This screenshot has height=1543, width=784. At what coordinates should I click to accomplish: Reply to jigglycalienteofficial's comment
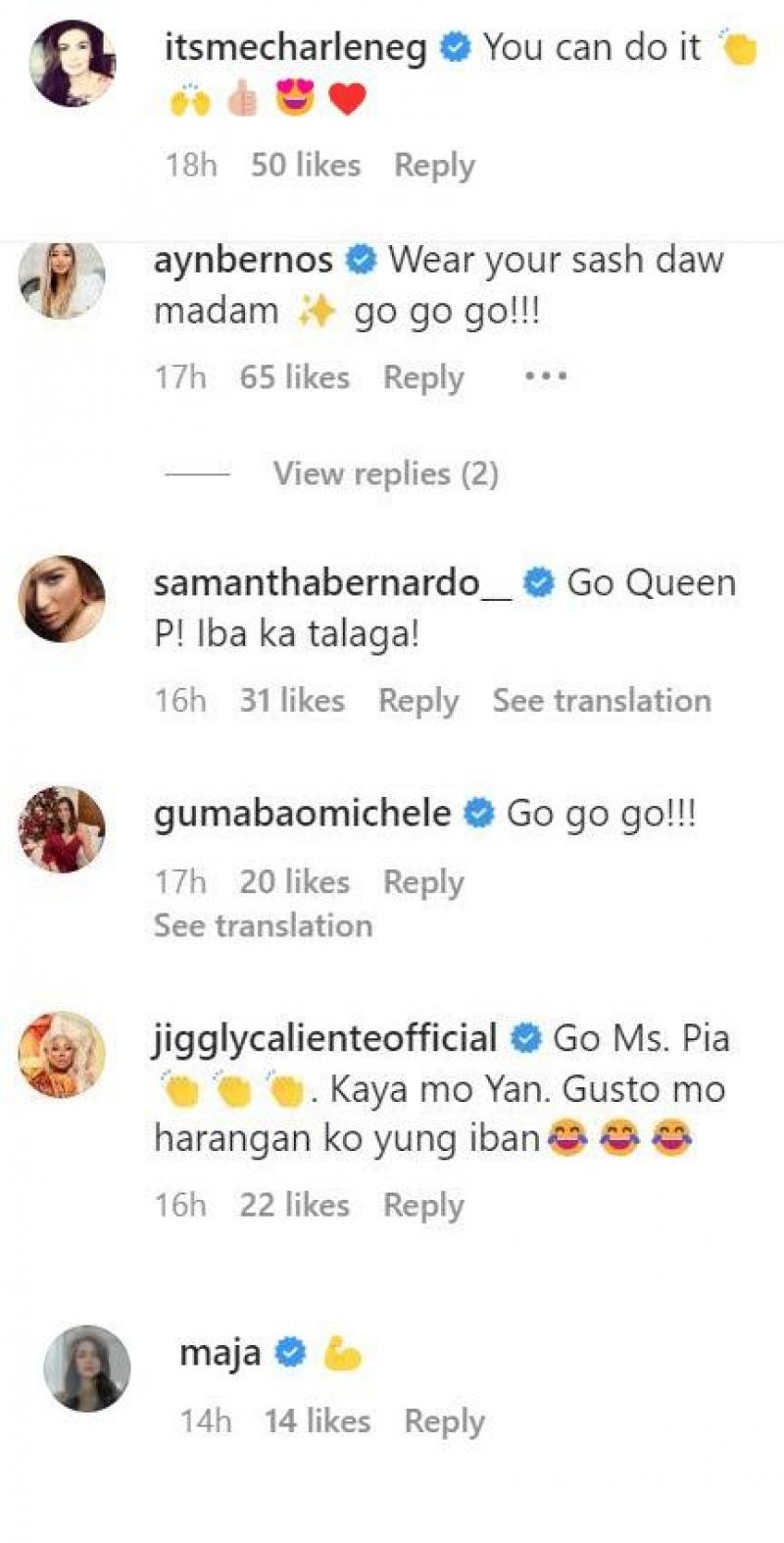(x=423, y=1205)
